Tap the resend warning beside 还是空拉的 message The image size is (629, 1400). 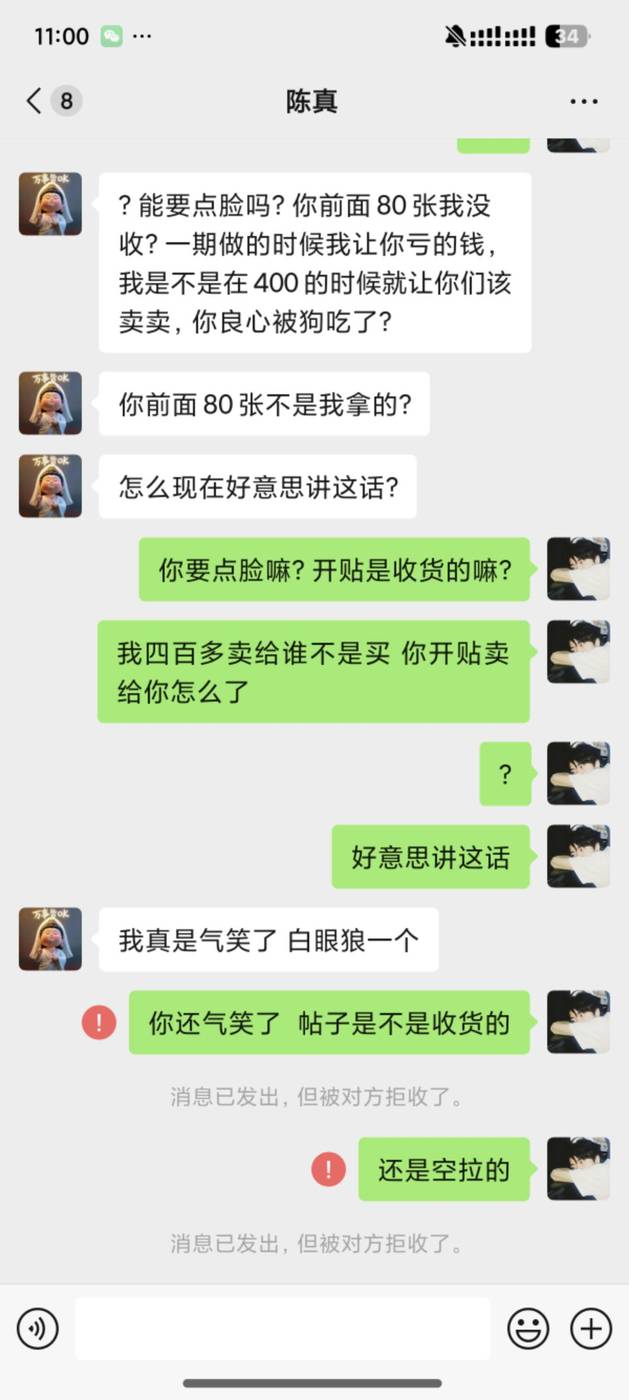point(328,1169)
